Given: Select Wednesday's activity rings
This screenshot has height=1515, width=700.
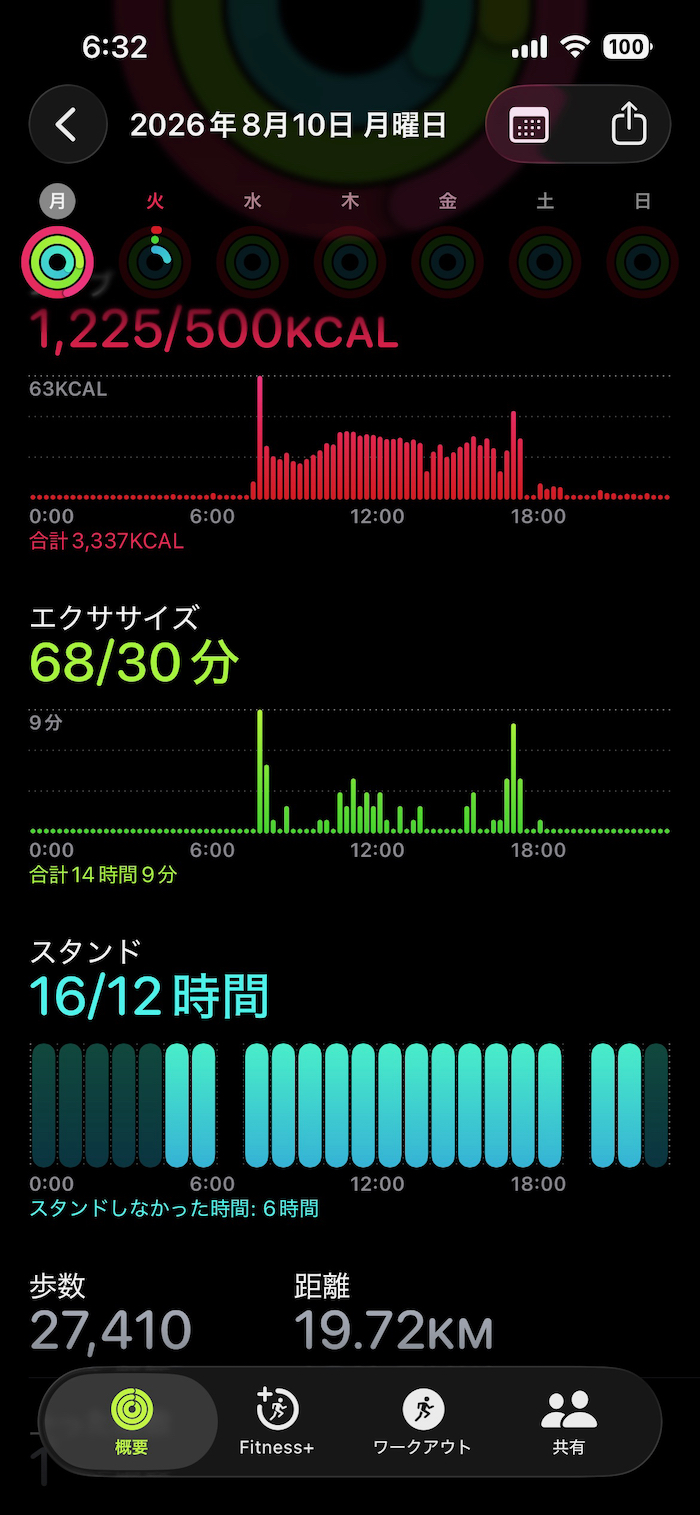Looking at the screenshot, I should click(x=253, y=262).
